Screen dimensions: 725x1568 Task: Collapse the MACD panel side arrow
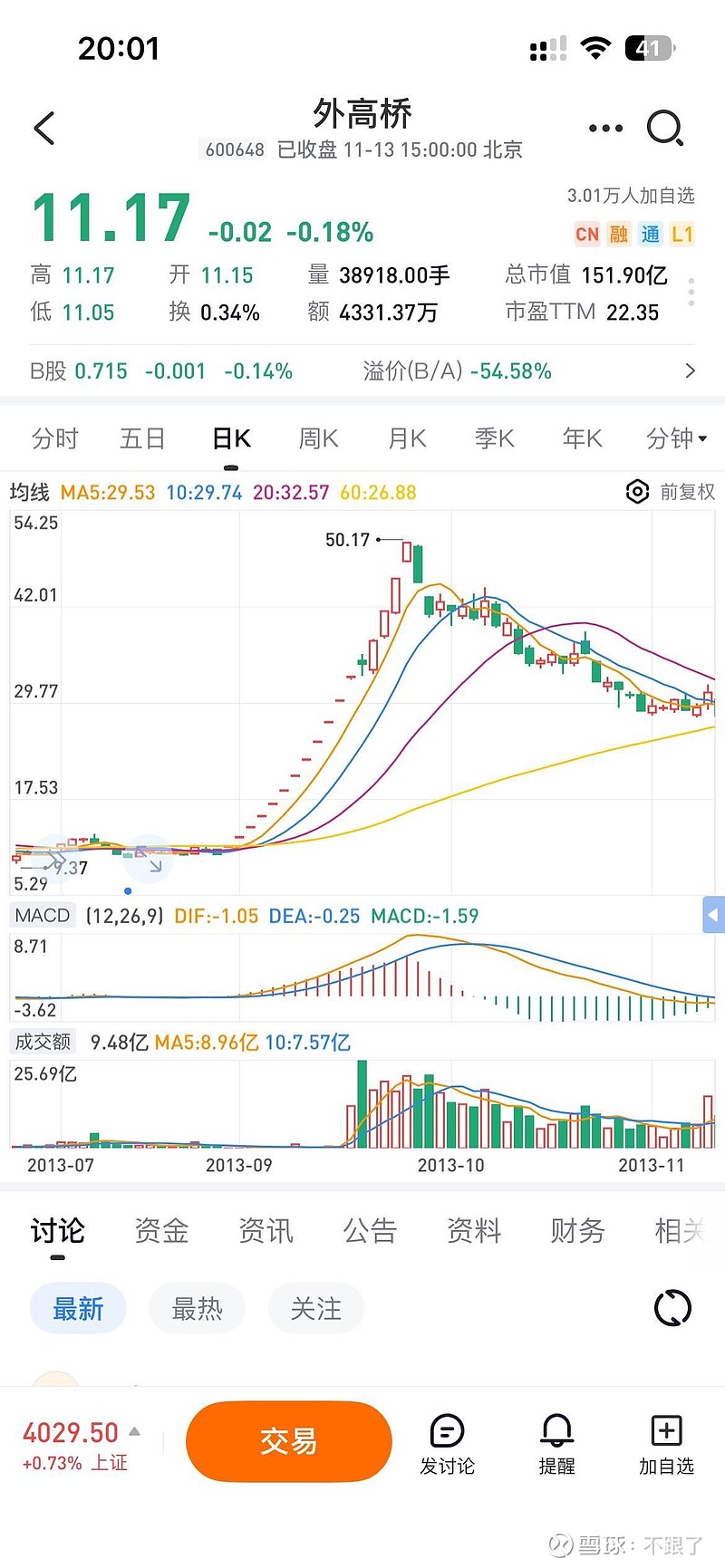pyautogui.click(x=712, y=915)
